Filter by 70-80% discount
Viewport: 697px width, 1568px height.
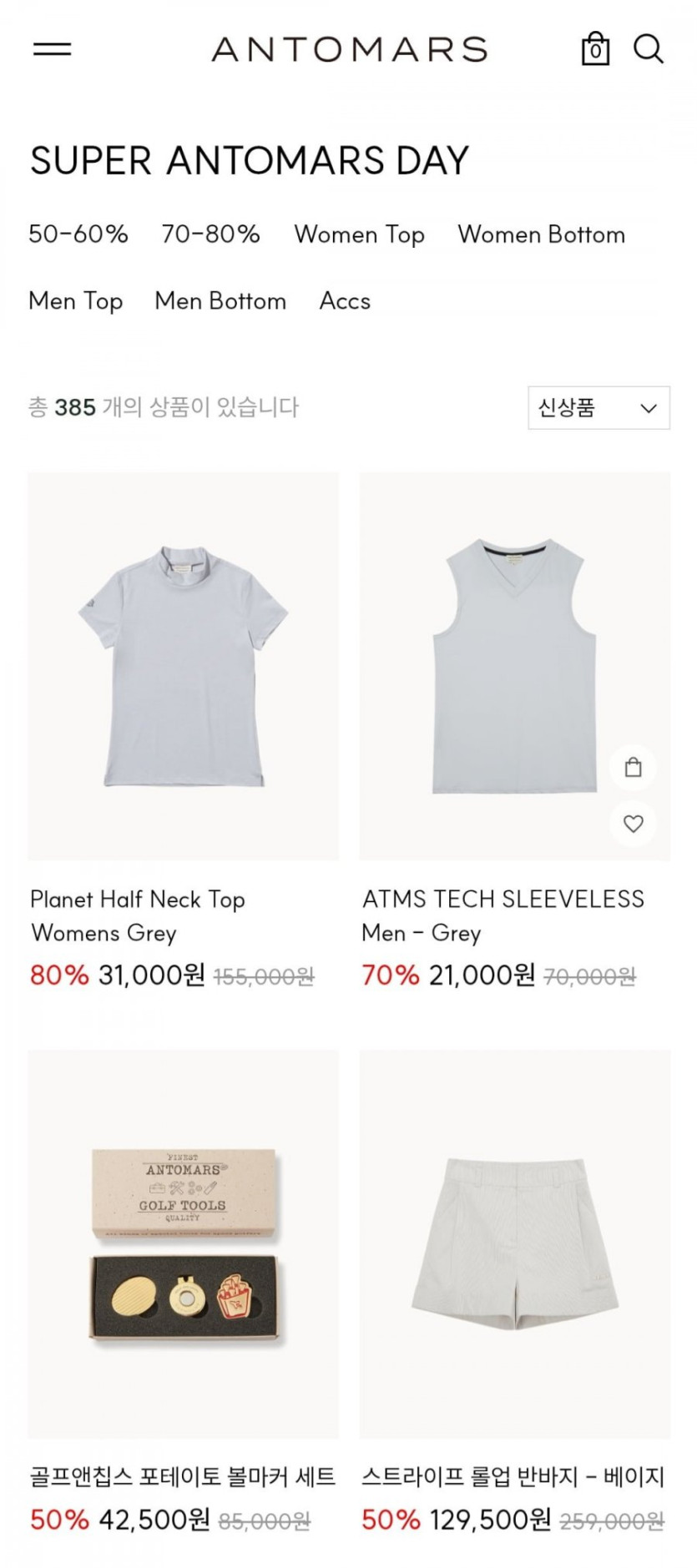click(210, 234)
